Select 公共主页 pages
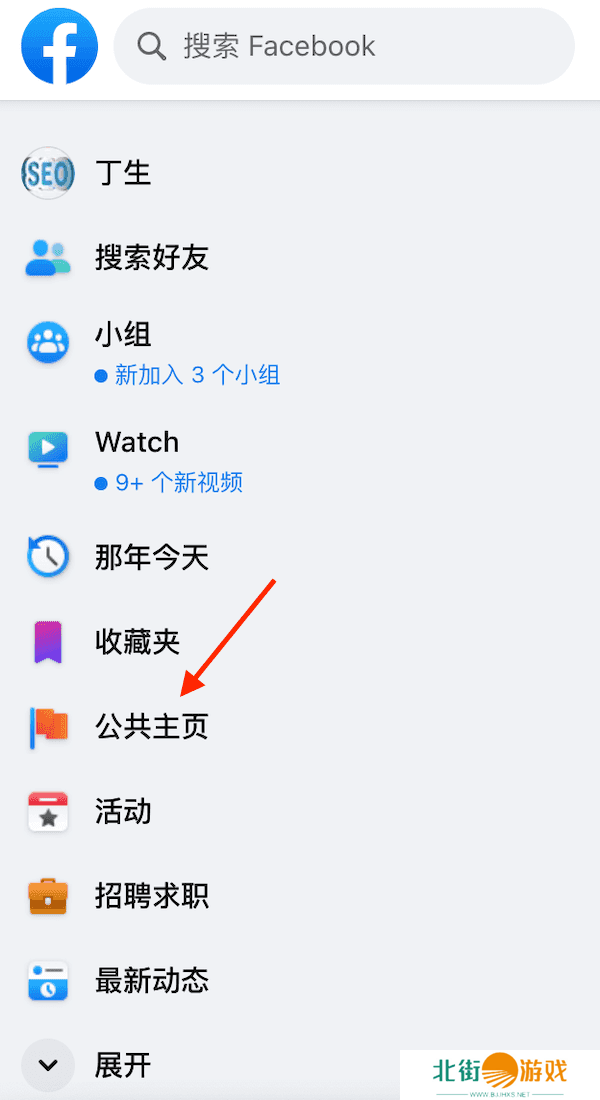 click(x=151, y=727)
